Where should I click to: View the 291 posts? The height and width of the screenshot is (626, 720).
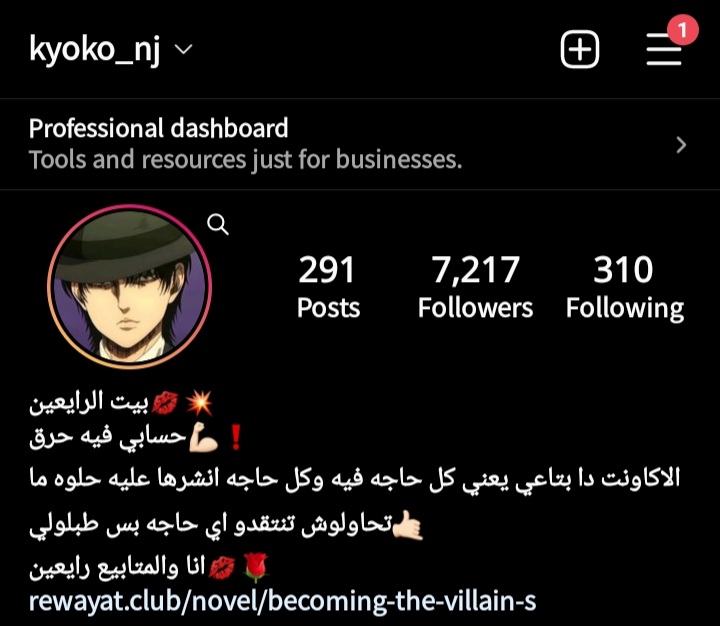pos(327,287)
